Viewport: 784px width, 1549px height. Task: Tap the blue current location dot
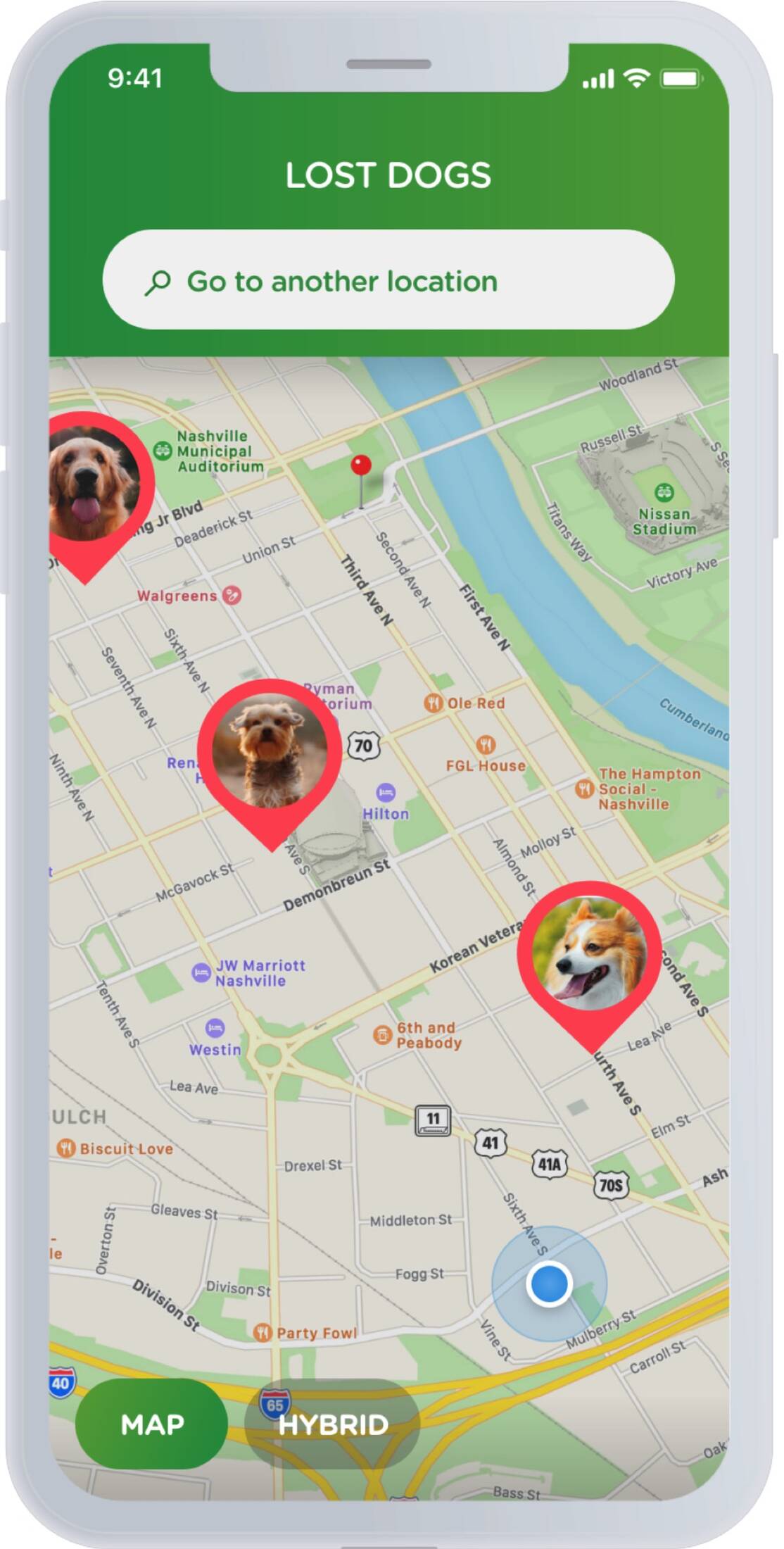548,1284
